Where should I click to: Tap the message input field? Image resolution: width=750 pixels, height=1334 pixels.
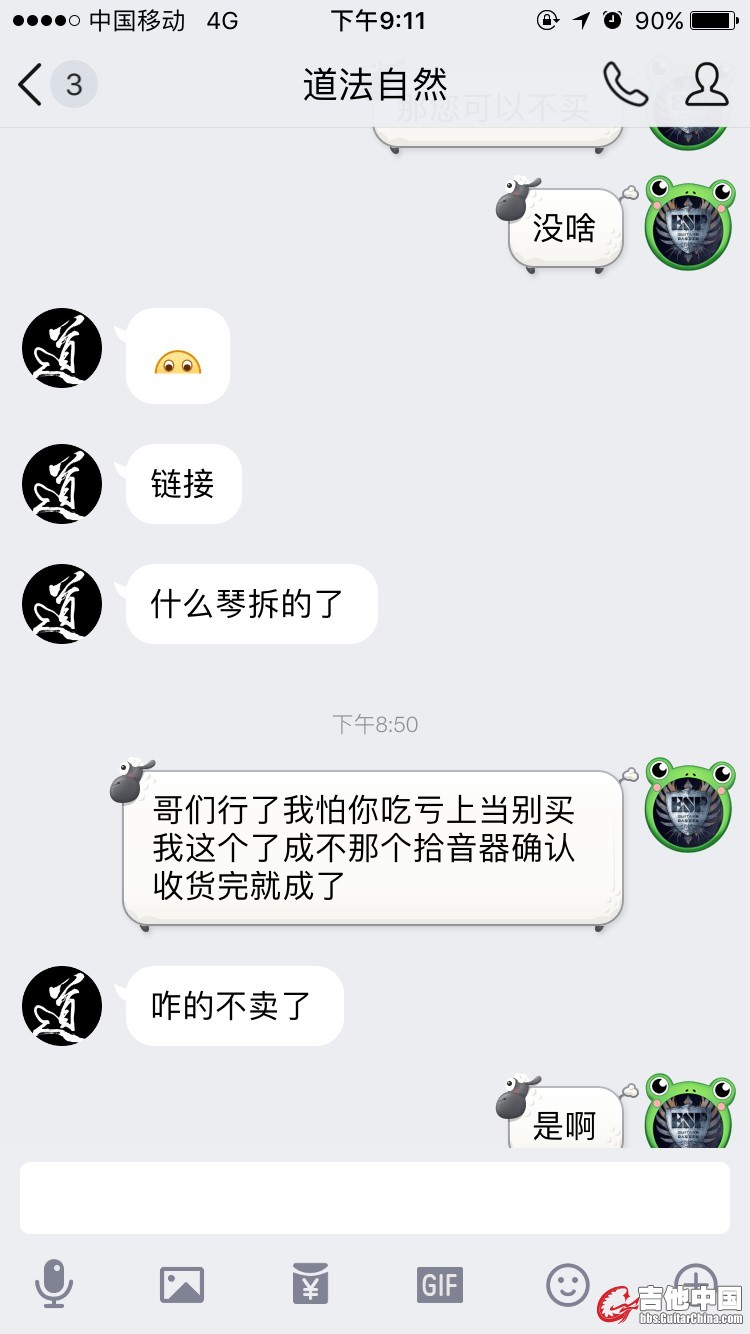click(375, 1198)
